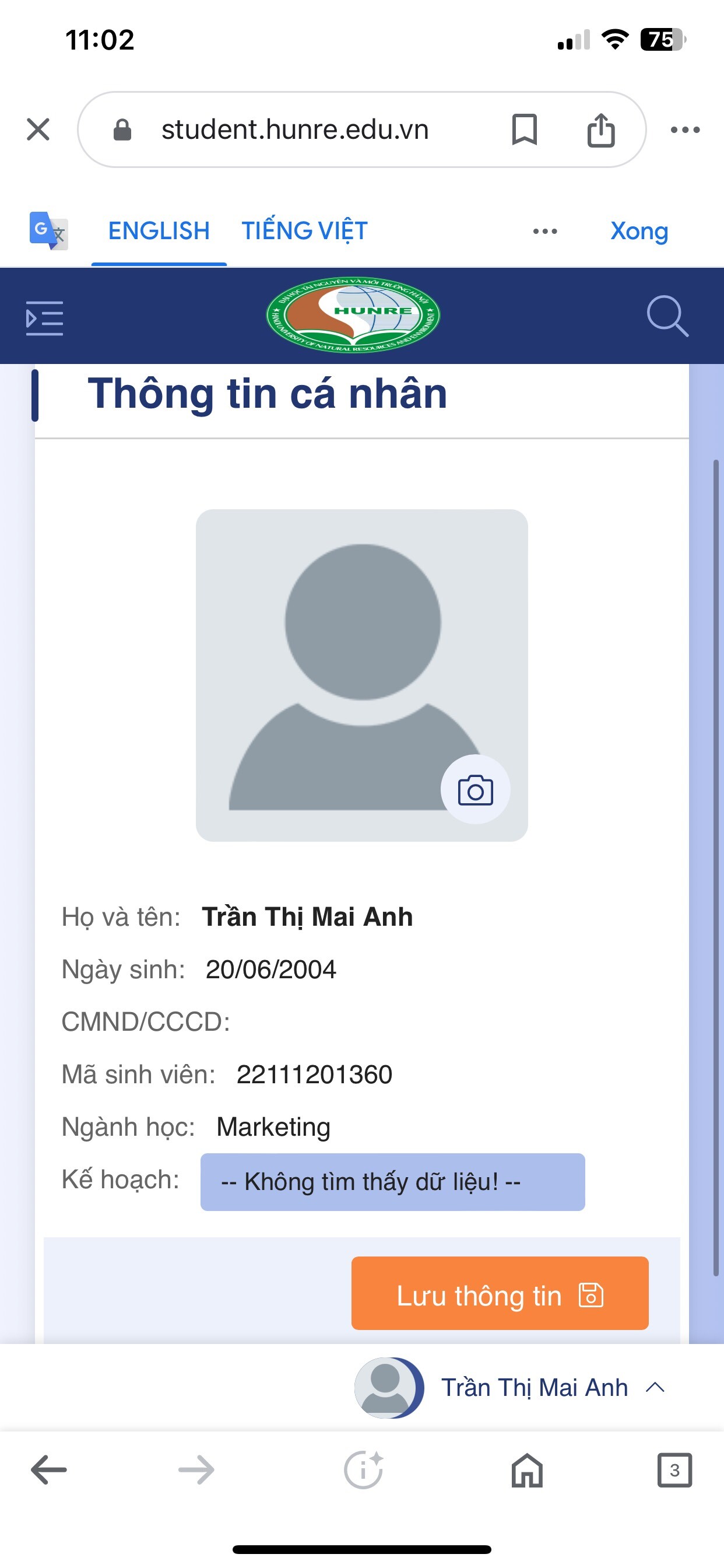Switch translation to English

tap(159, 232)
